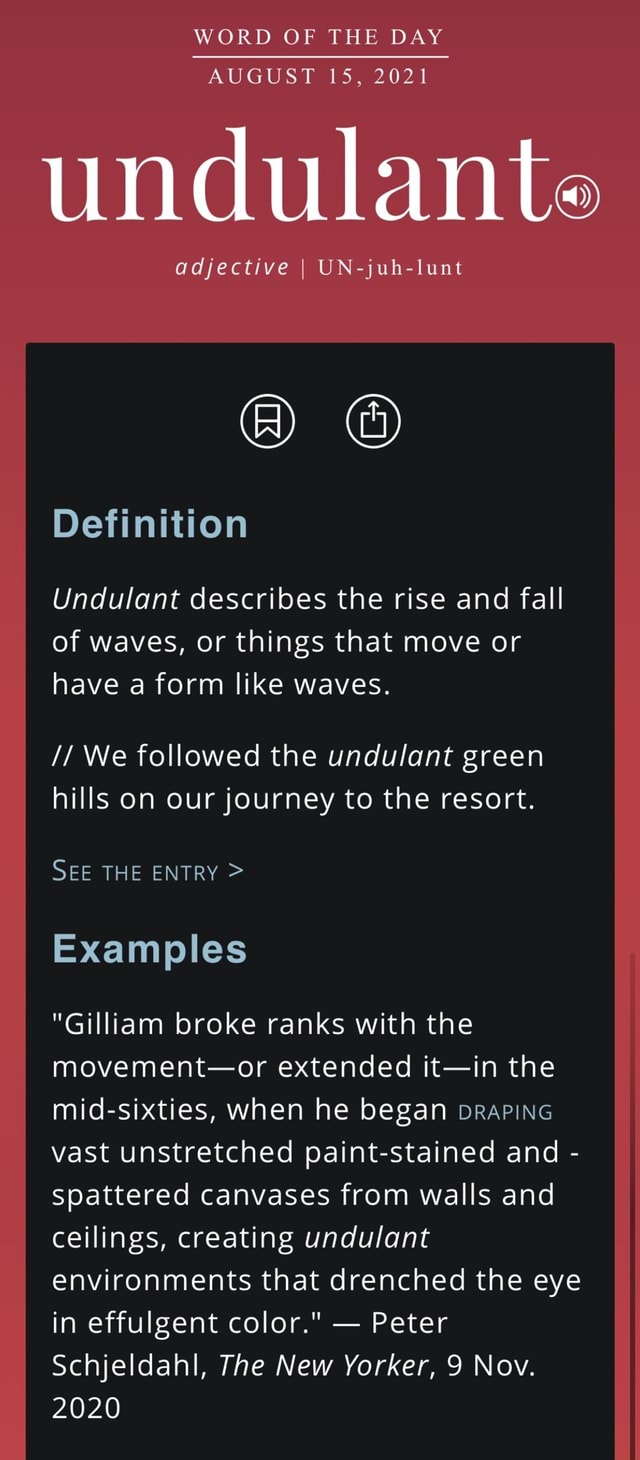Bookmark this word of the day
640x1460 pixels.
click(267, 421)
